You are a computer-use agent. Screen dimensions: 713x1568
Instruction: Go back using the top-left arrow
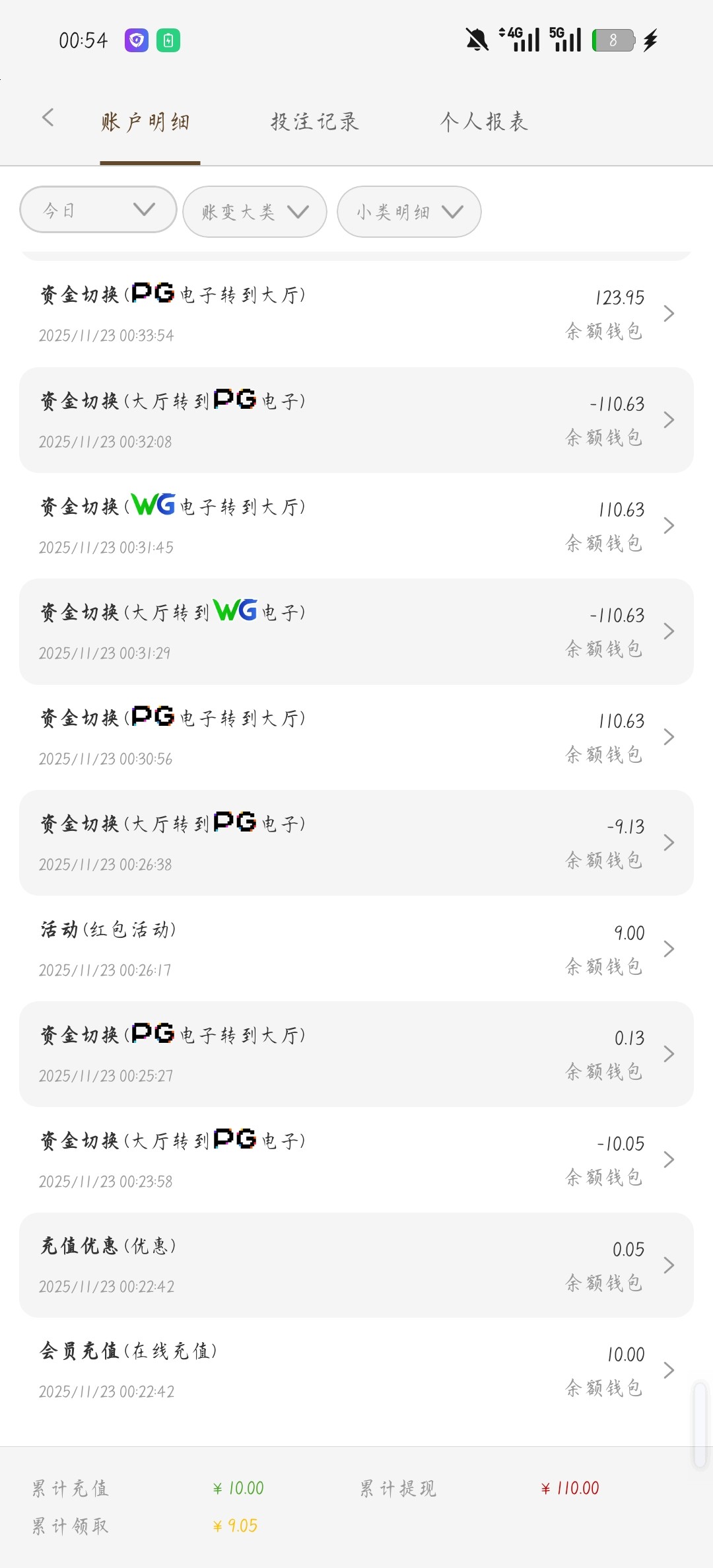point(48,119)
